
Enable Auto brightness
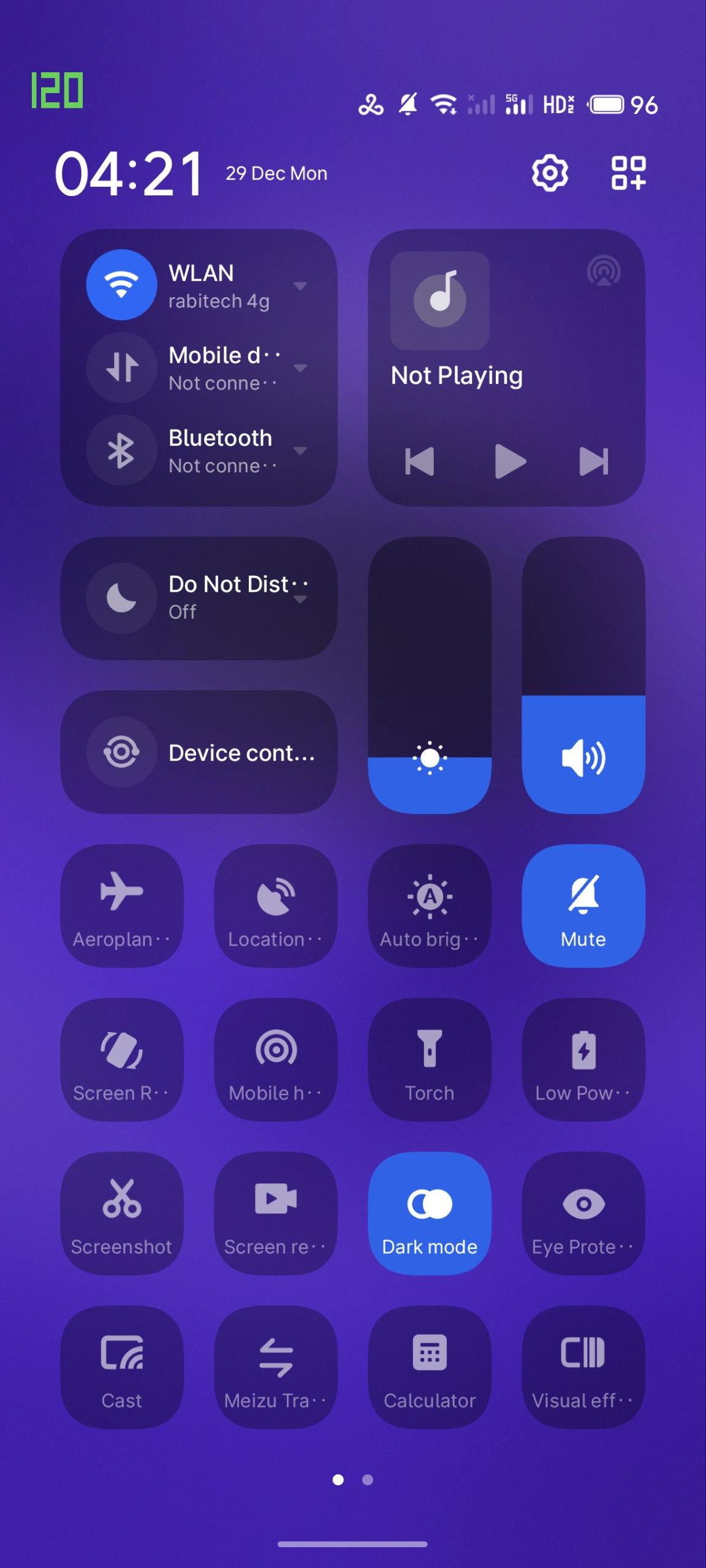[x=429, y=905]
